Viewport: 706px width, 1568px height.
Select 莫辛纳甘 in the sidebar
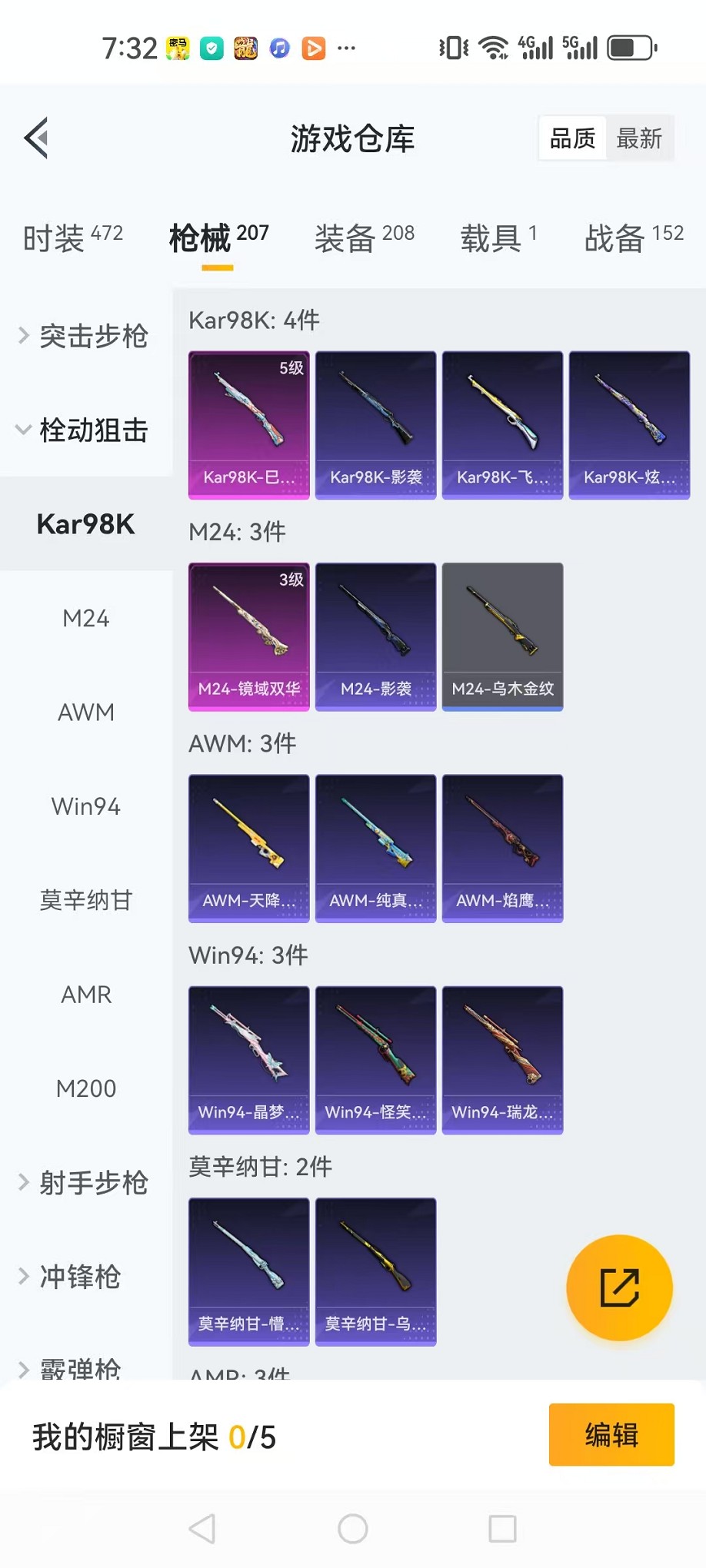point(86,900)
